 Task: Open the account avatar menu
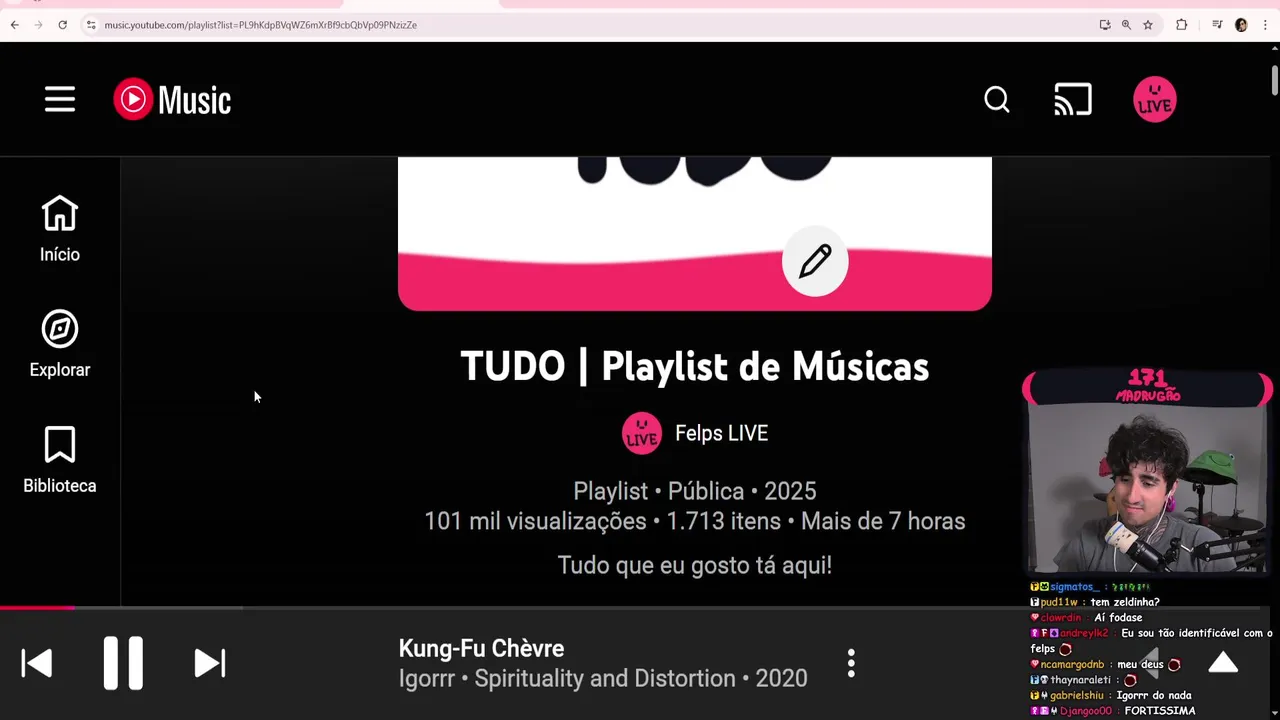tap(1154, 99)
